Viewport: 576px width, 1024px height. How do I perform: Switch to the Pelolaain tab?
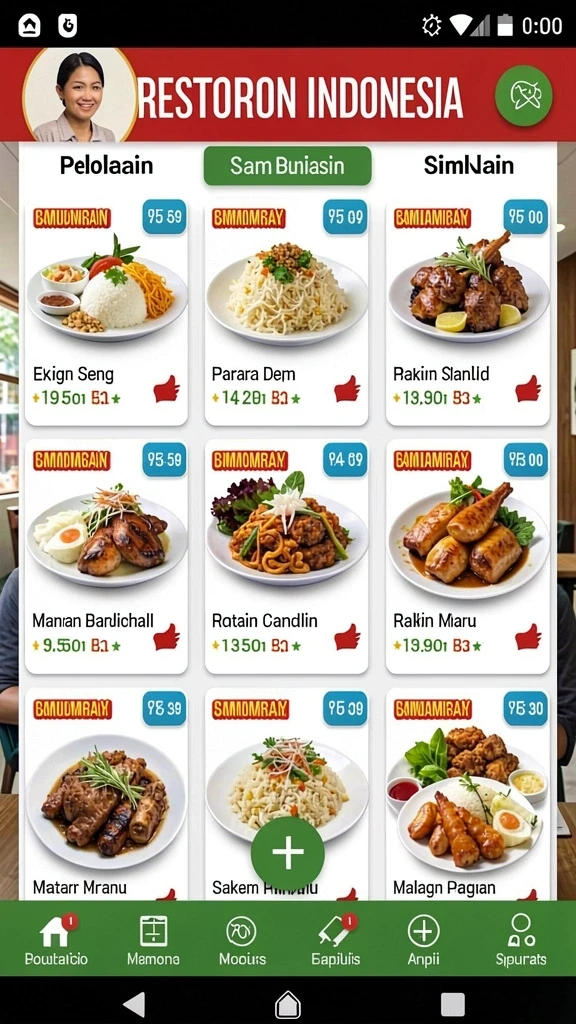click(x=106, y=165)
